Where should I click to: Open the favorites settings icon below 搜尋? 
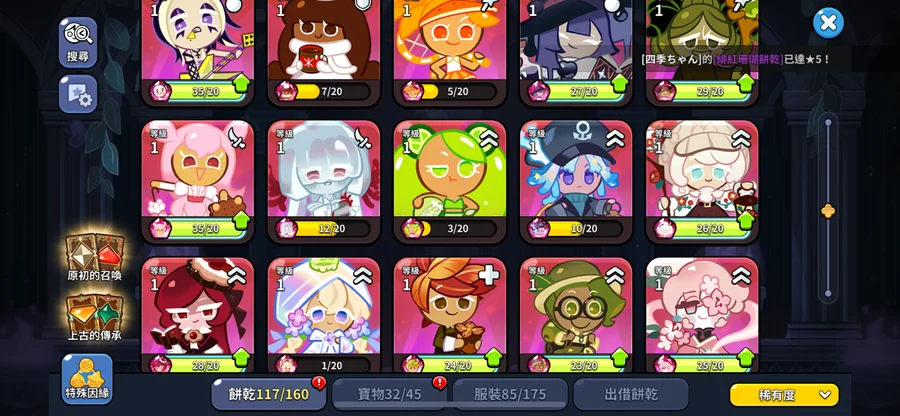(x=78, y=94)
